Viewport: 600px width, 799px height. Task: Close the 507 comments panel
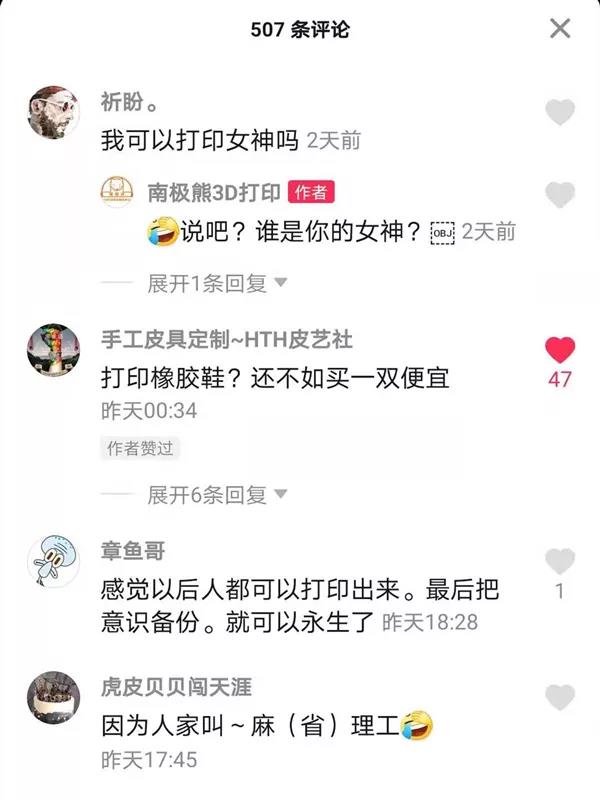[x=560, y=29]
